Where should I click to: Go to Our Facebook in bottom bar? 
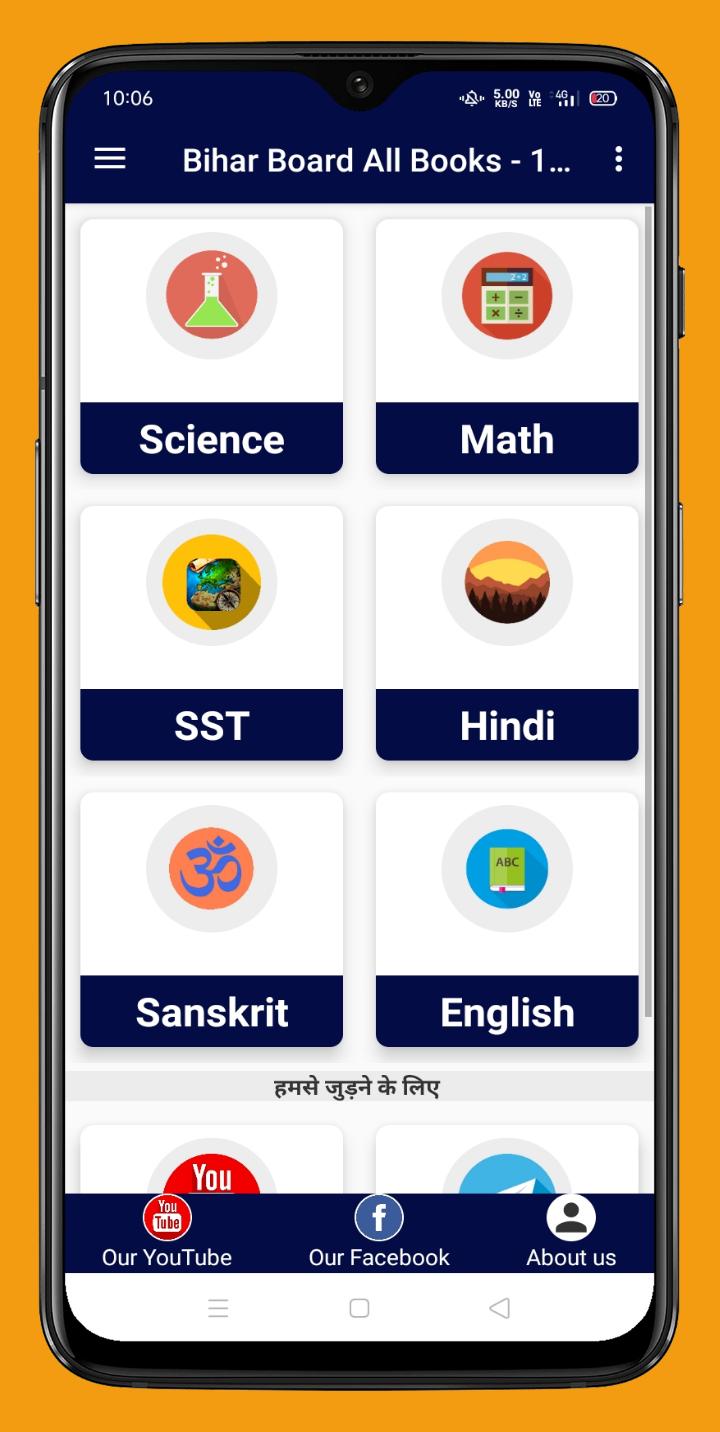[379, 1233]
